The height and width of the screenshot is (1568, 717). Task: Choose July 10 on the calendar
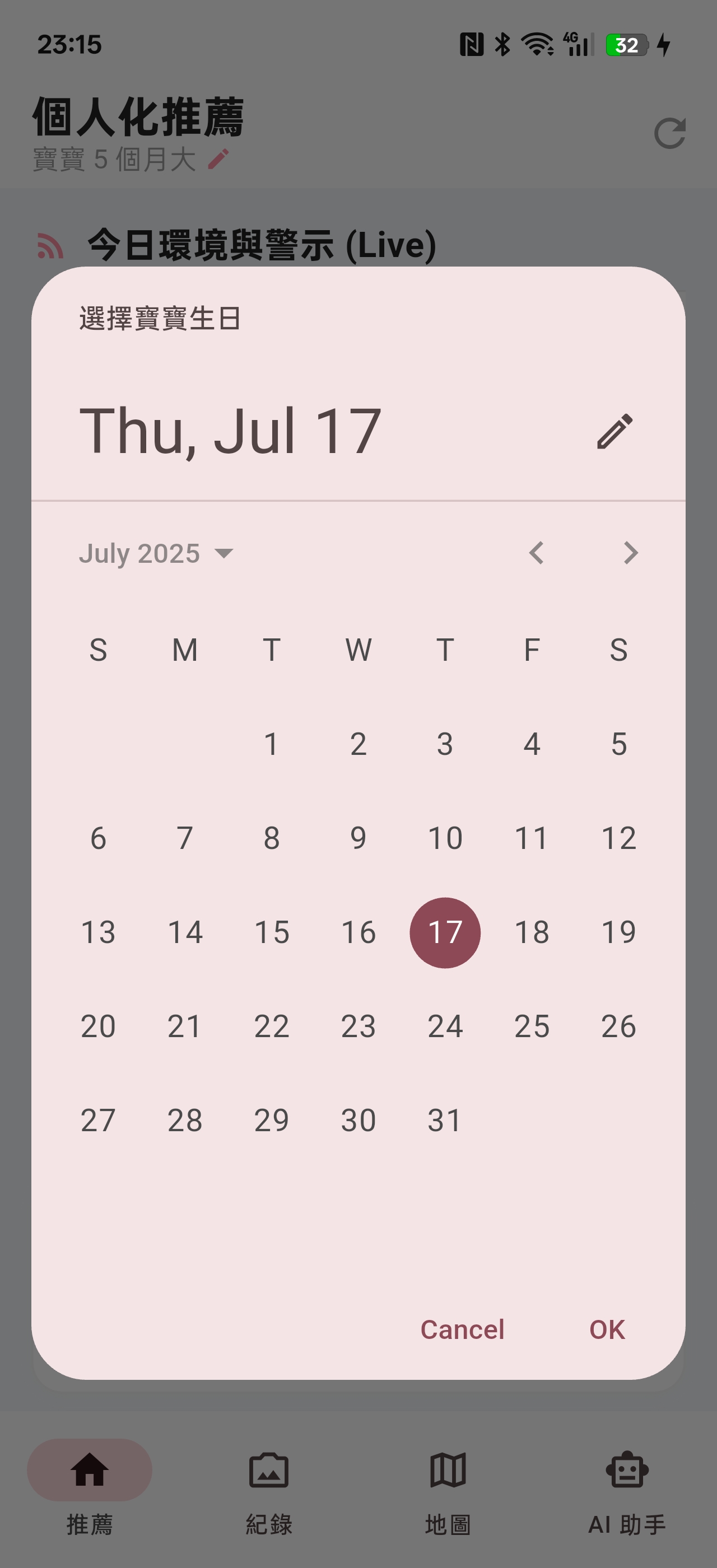coord(445,838)
